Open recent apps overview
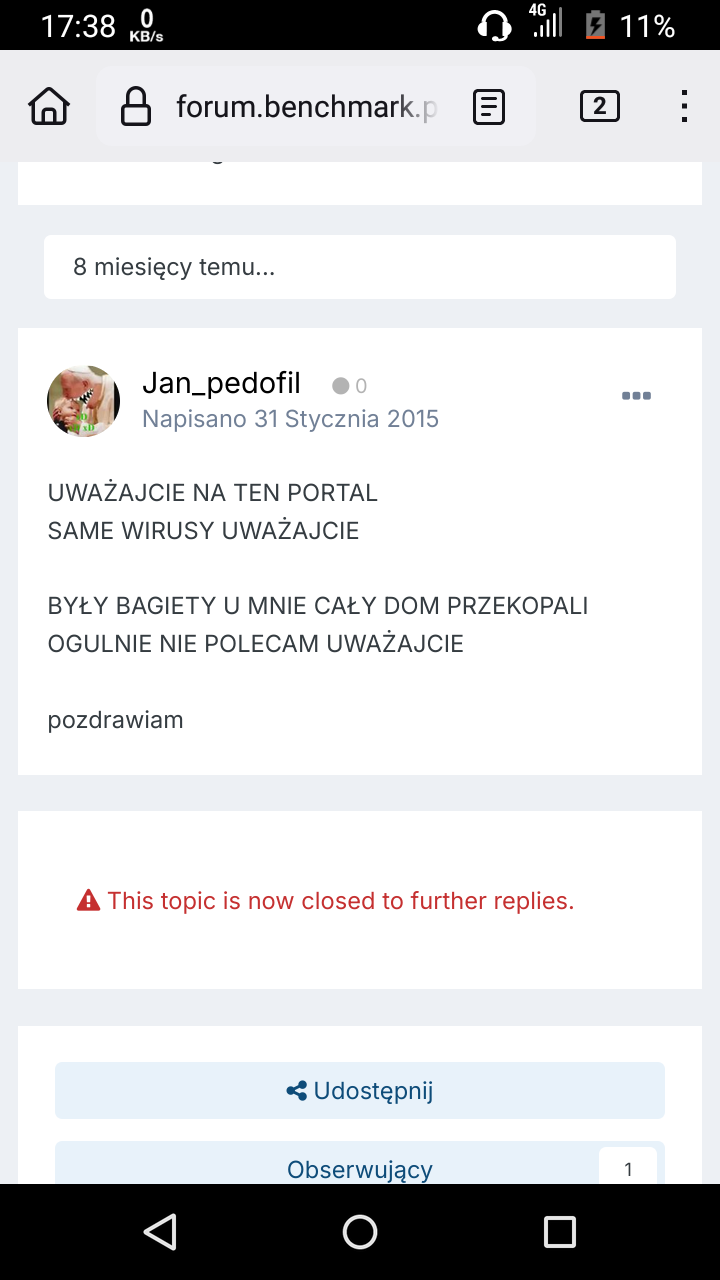 (559, 1232)
